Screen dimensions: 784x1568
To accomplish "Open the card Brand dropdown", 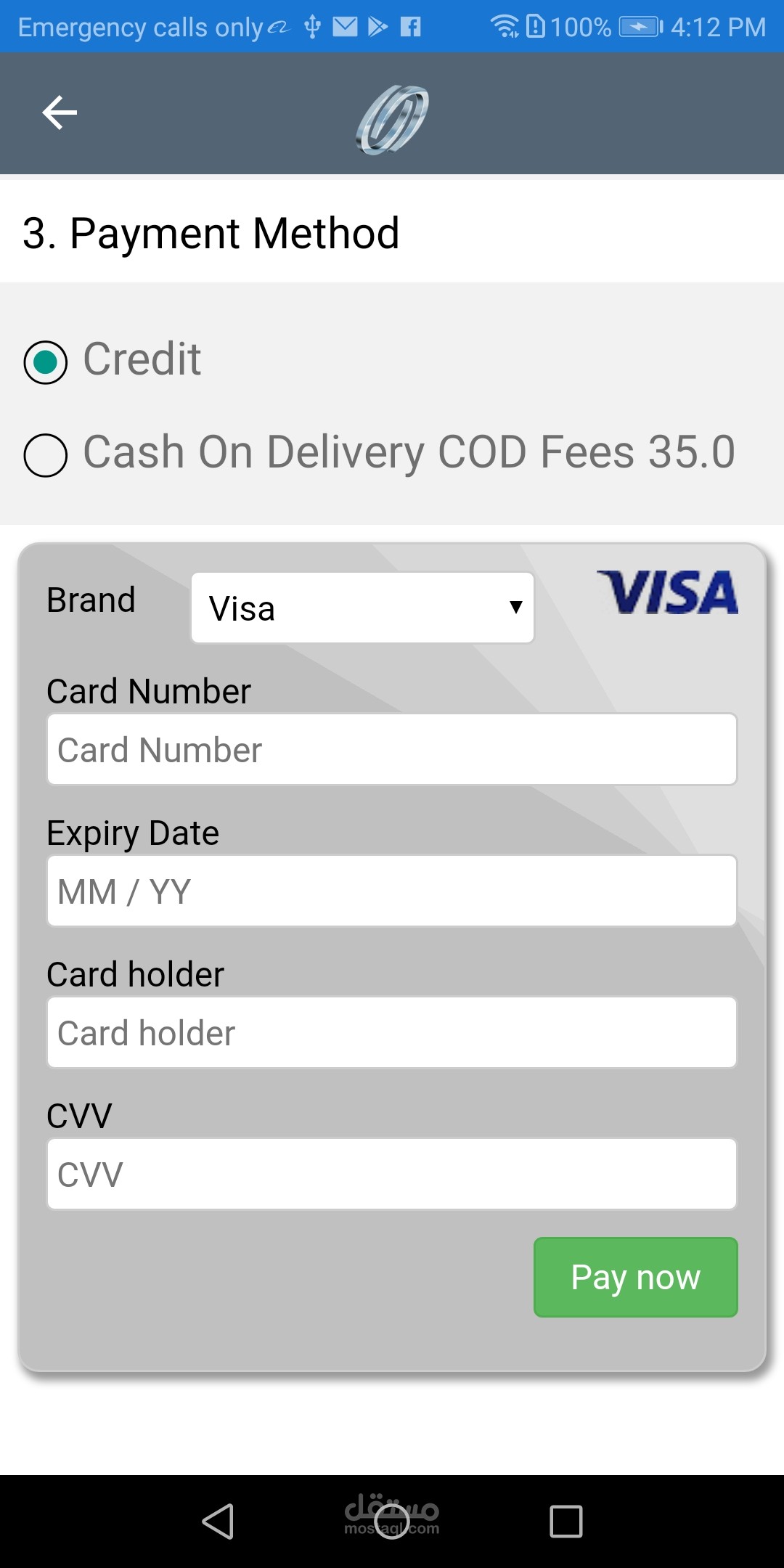I will tap(362, 608).
